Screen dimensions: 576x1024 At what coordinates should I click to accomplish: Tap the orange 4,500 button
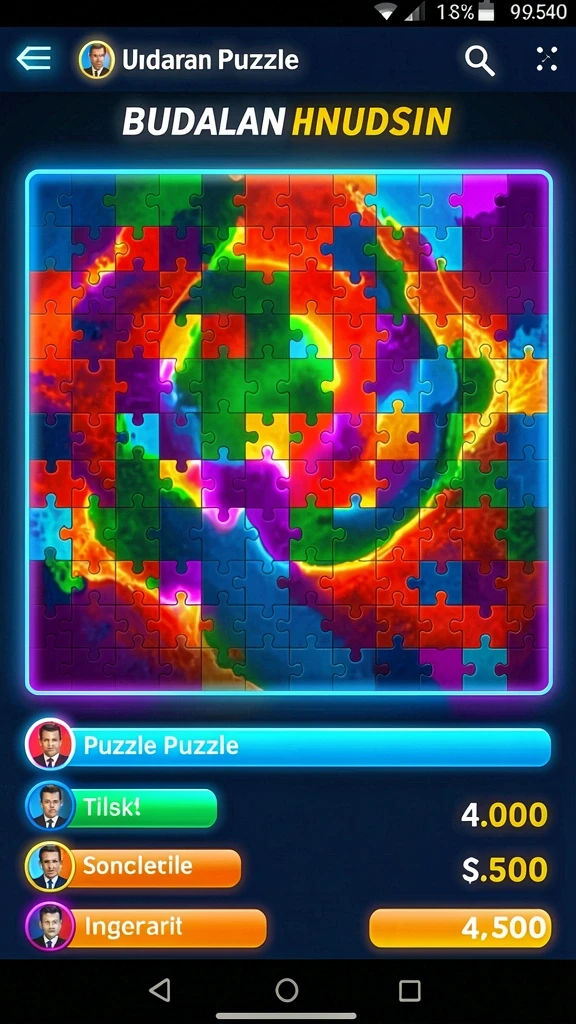(x=460, y=928)
